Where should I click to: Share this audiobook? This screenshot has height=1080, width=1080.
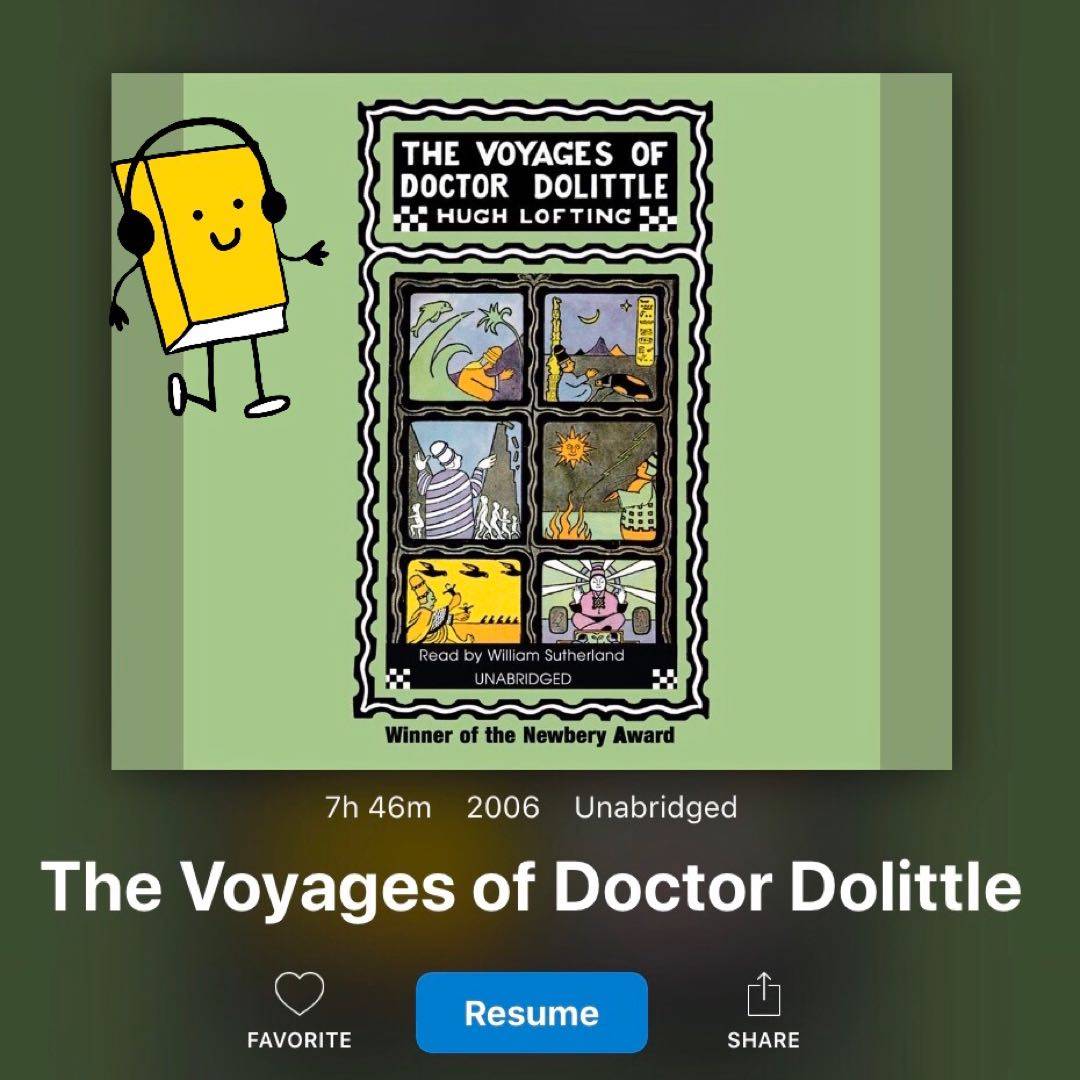click(x=763, y=1008)
